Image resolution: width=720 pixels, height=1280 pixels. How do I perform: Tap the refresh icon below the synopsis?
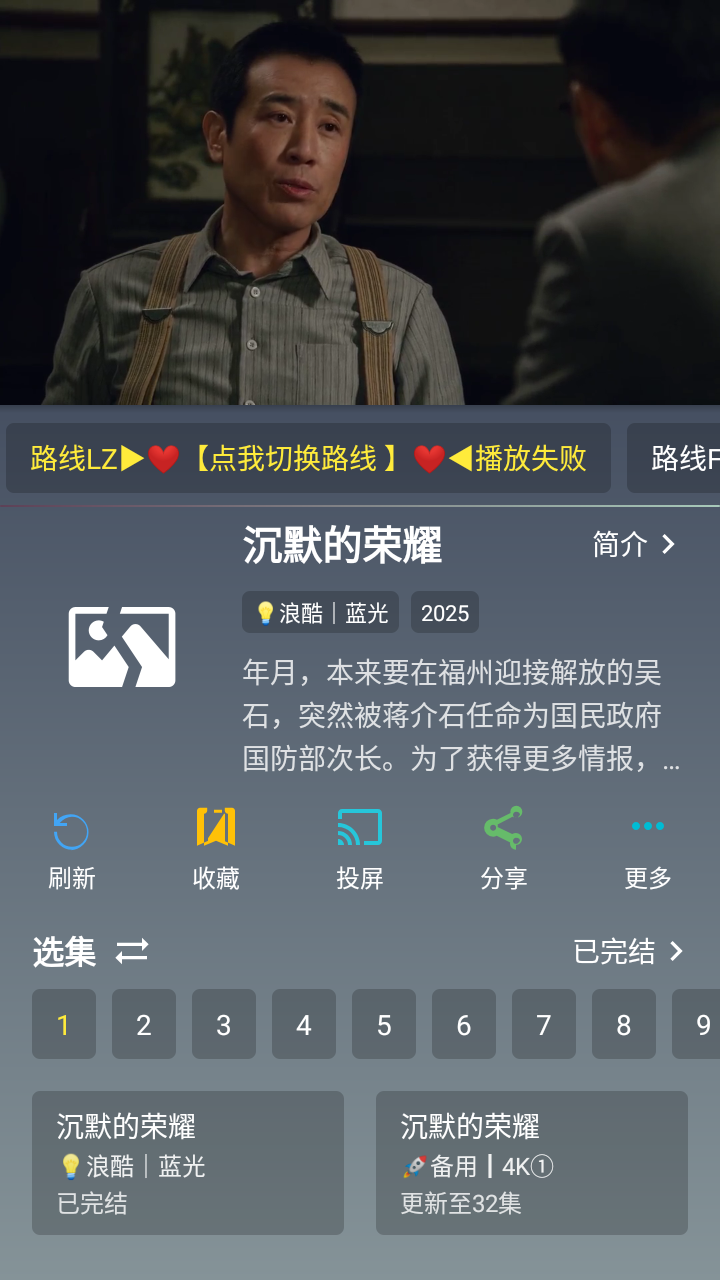click(x=69, y=830)
